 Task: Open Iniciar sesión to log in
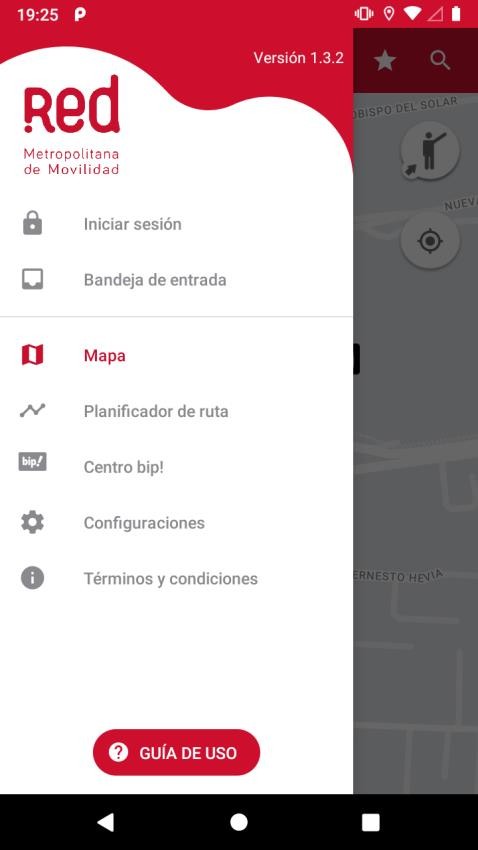click(x=176, y=224)
